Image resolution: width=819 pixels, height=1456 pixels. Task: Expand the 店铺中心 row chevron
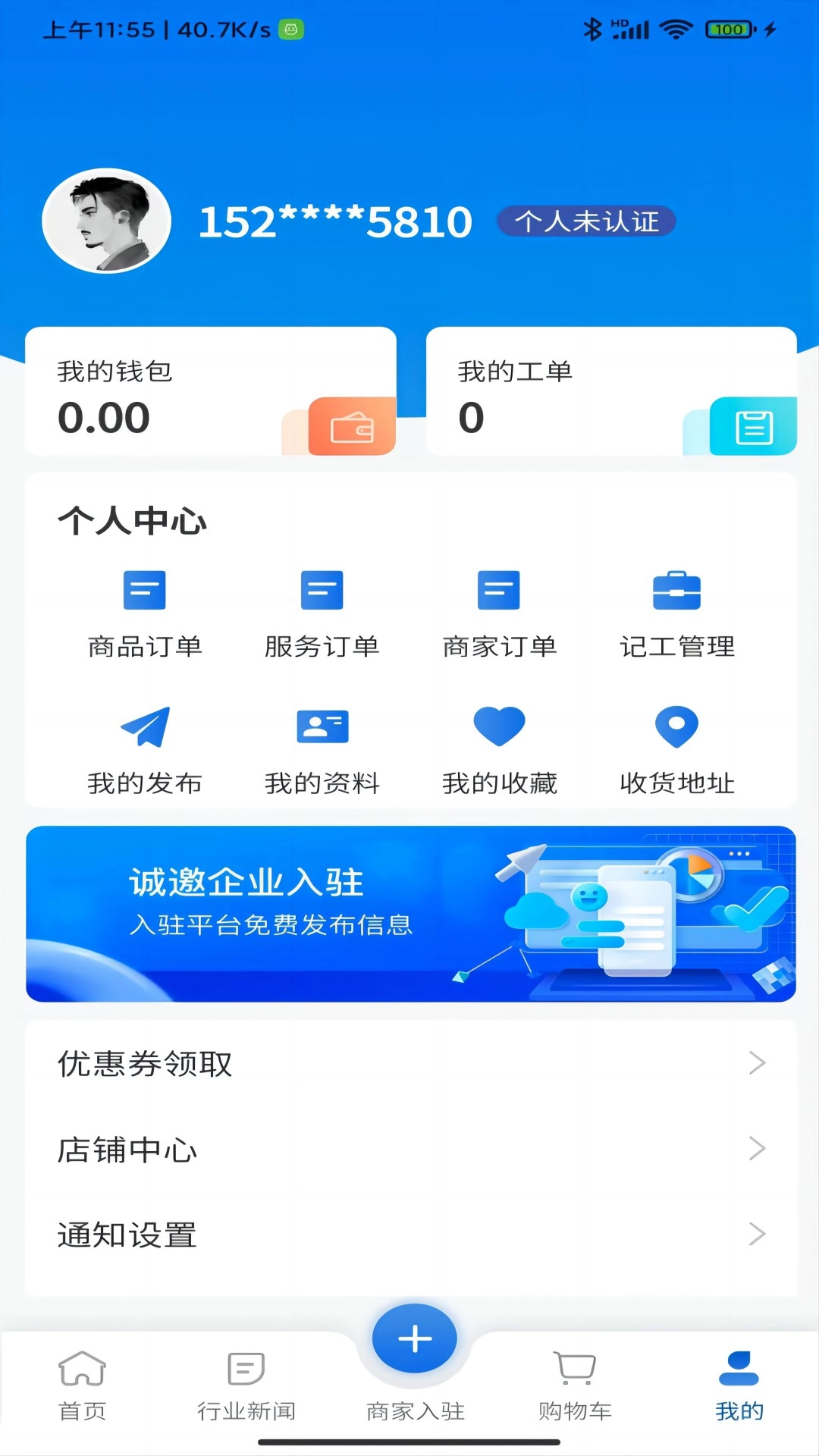[x=757, y=1149]
